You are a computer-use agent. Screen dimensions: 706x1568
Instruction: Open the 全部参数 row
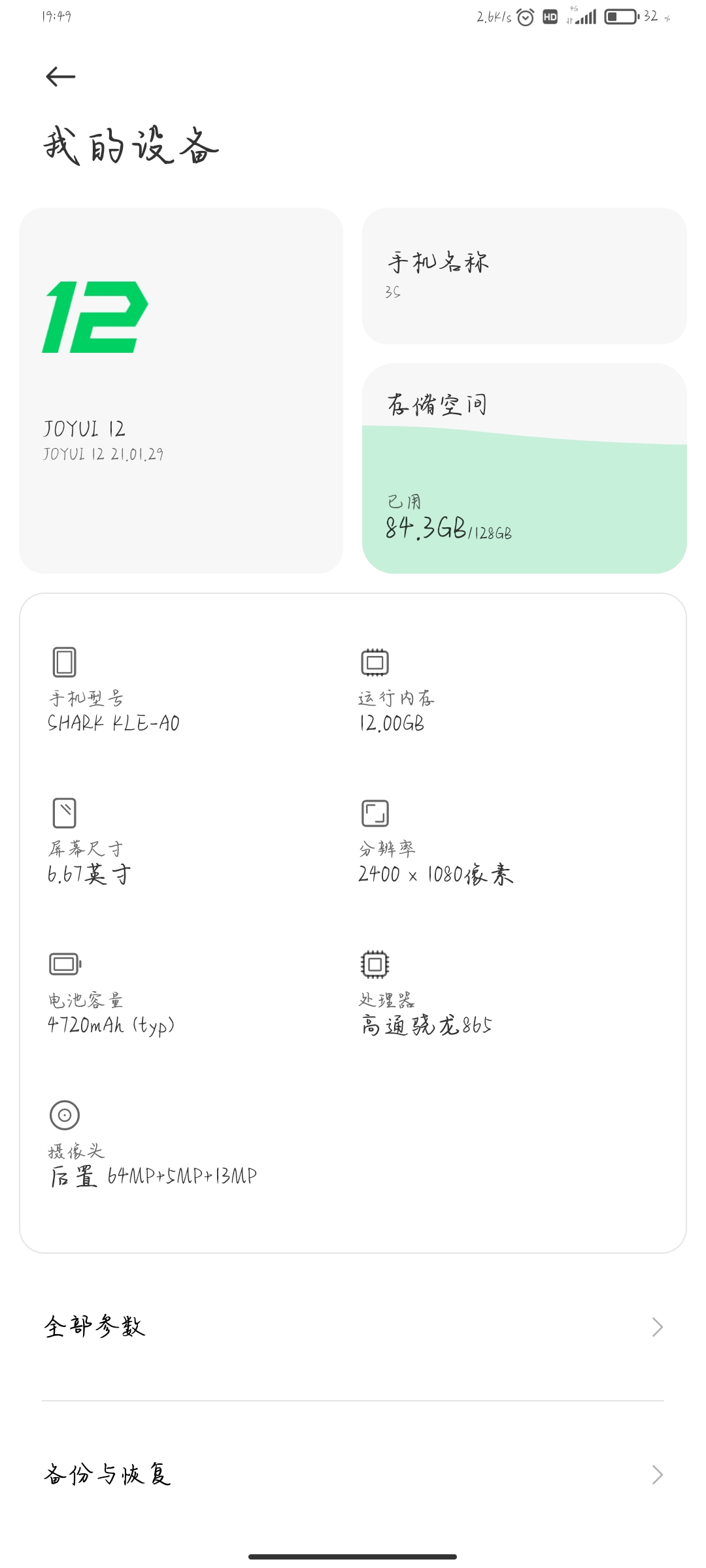click(353, 1327)
